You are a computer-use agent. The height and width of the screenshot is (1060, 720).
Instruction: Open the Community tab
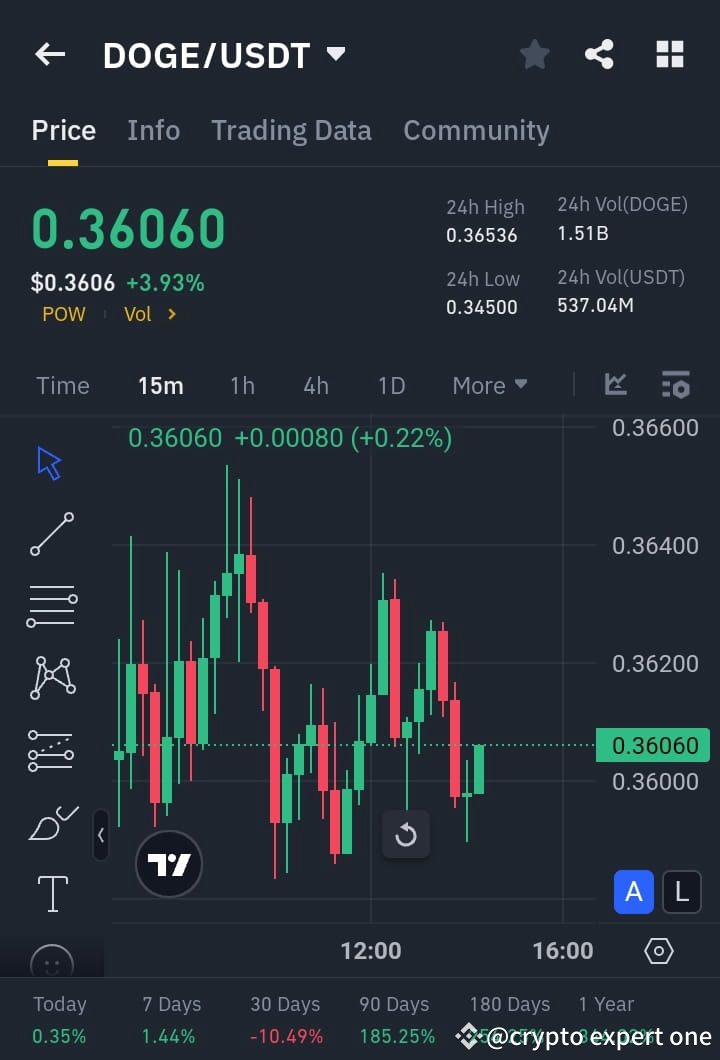click(x=476, y=130)
